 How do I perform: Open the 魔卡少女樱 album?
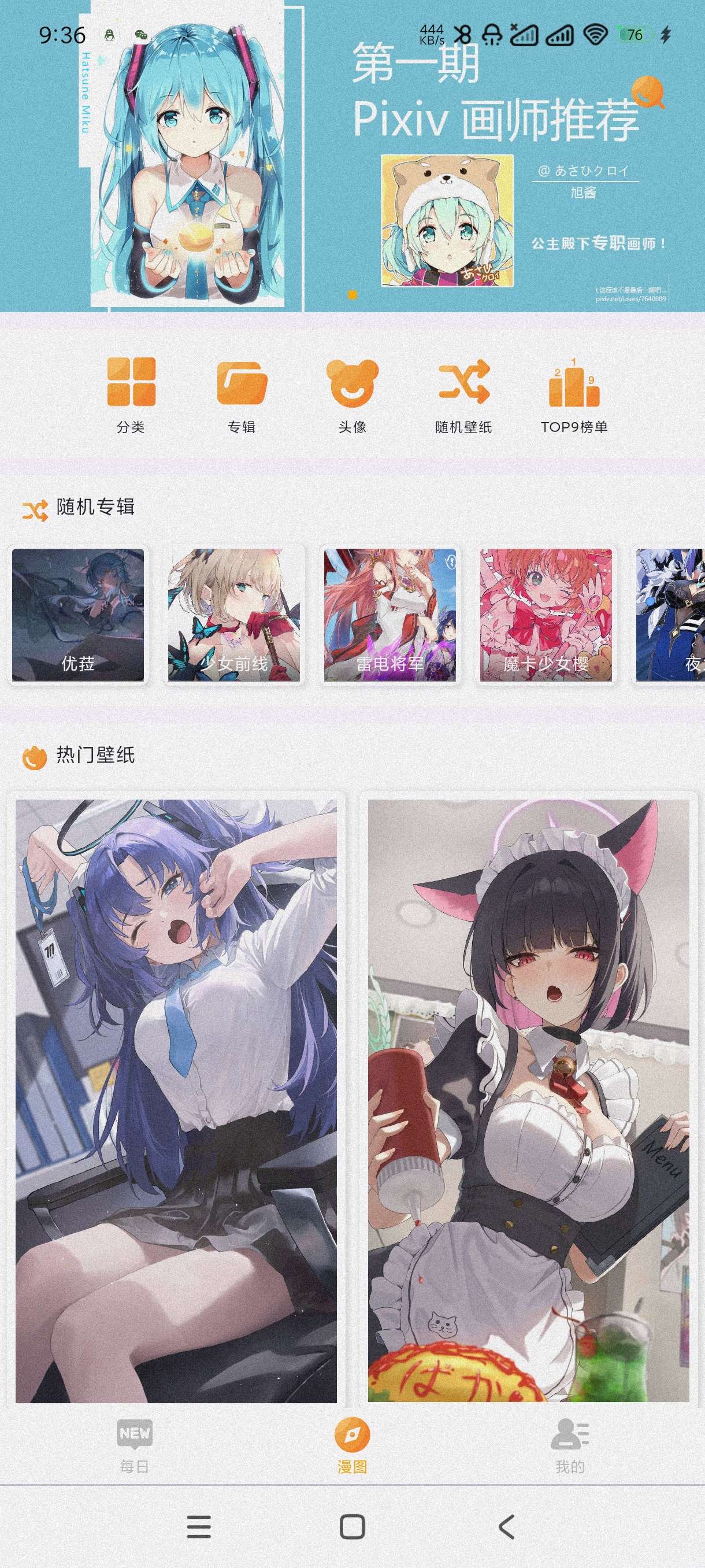pyautogui.click(x=546, y=615)
